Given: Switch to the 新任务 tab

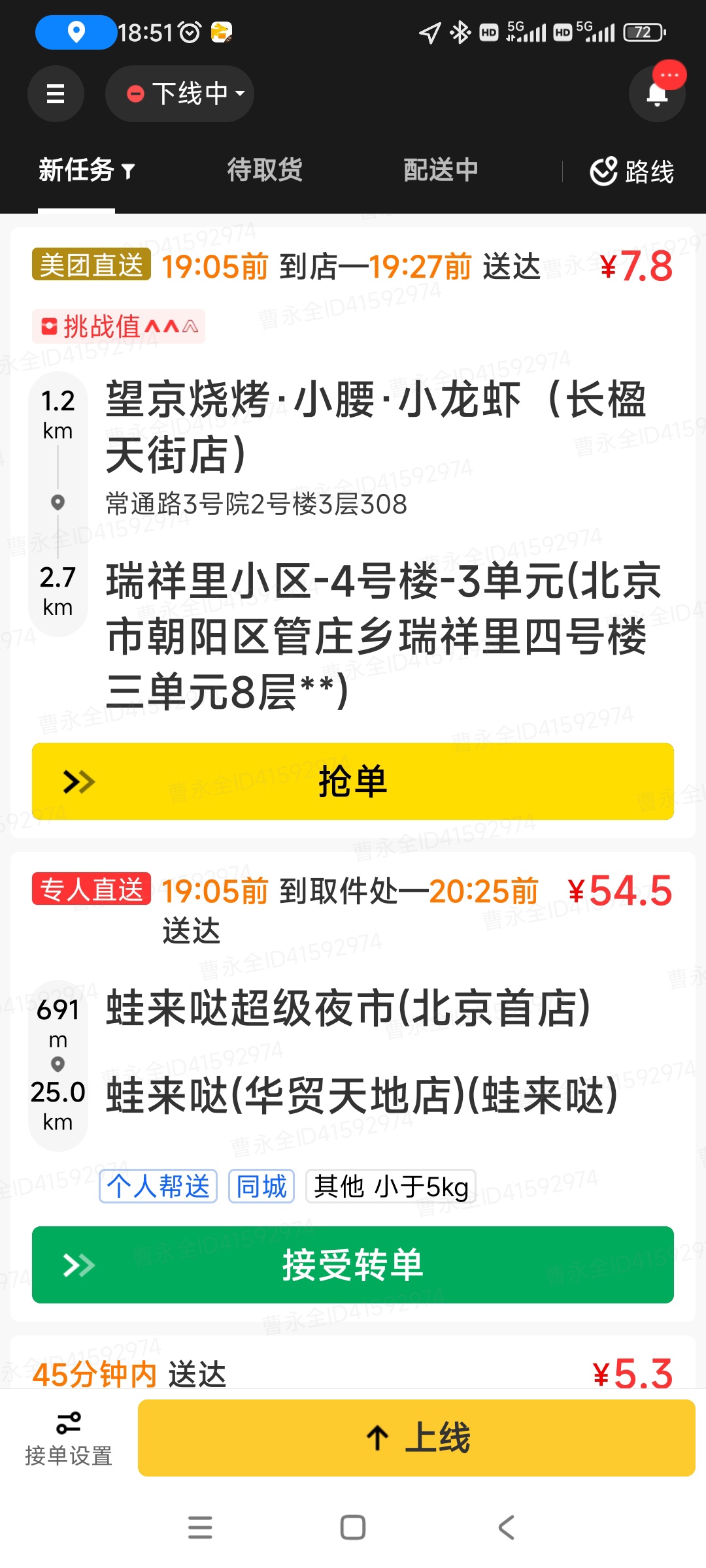Looking at the screenshot, I should 85,171.
